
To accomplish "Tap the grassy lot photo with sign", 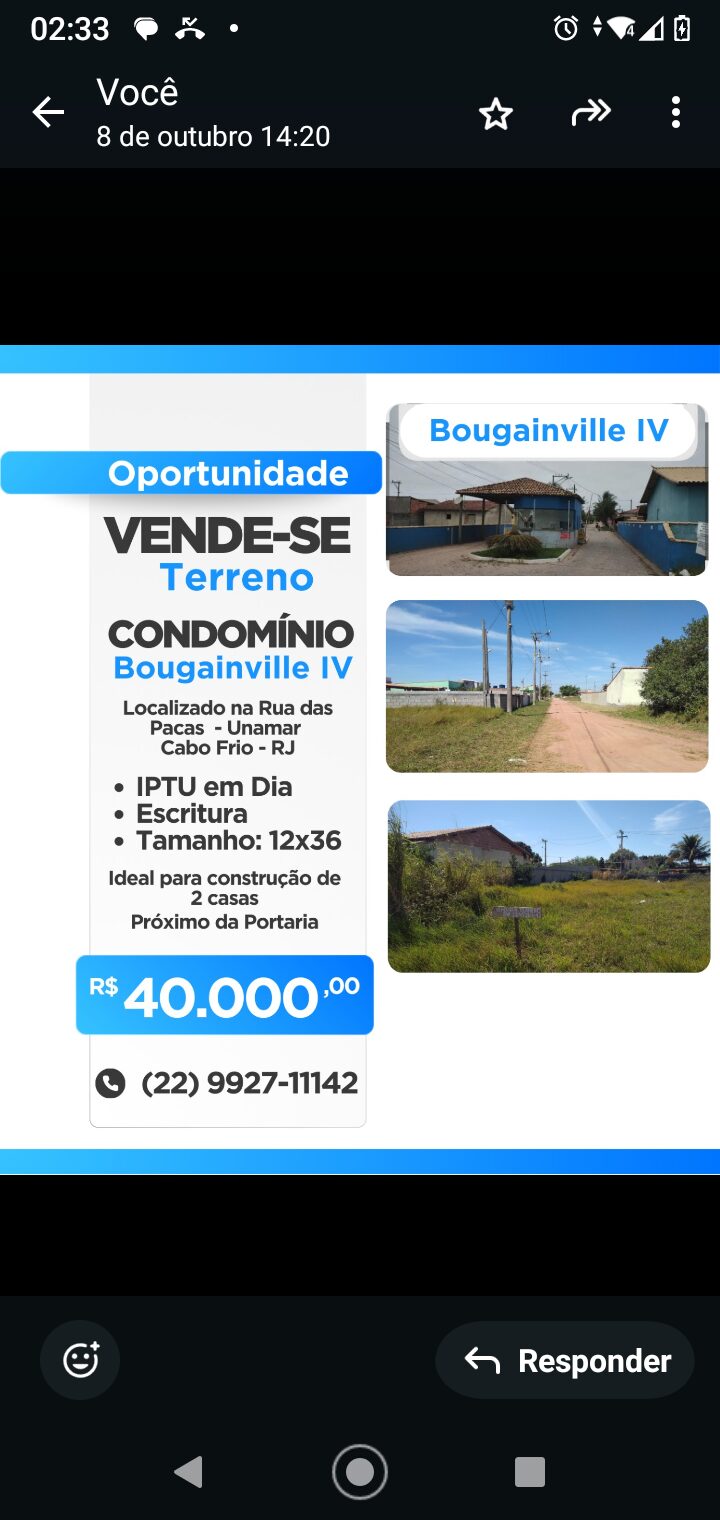I will click(548, 885).
